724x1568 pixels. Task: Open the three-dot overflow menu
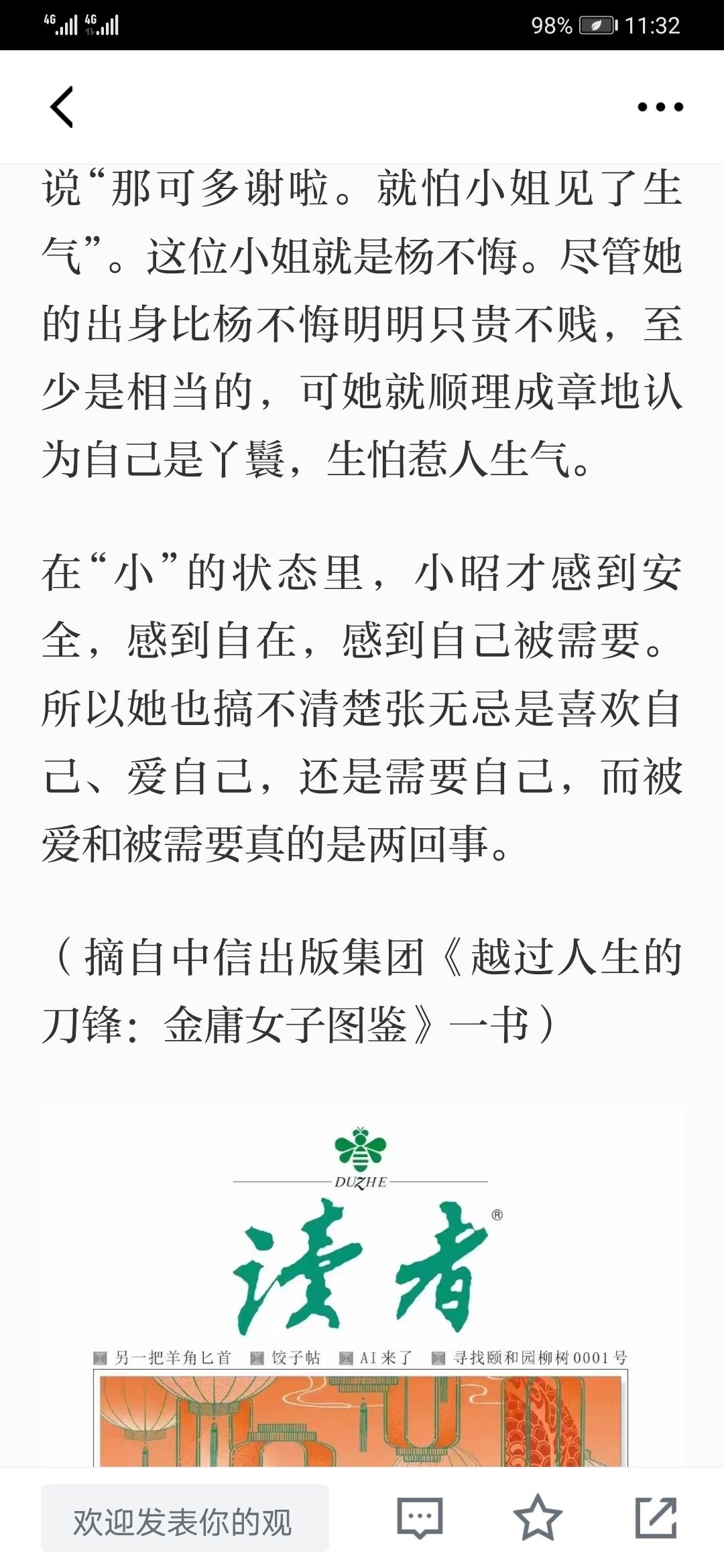click(x=660, y=107)
